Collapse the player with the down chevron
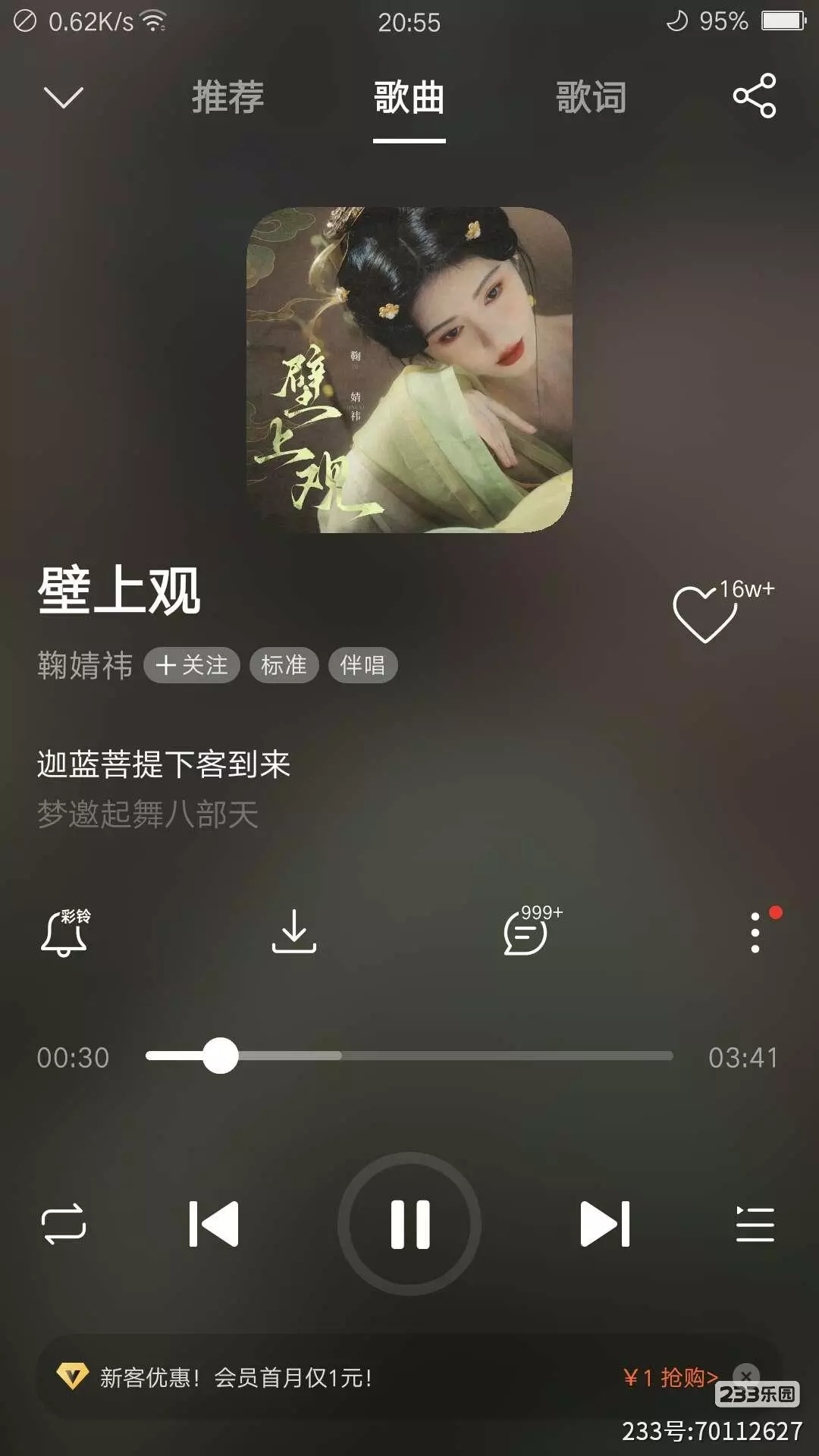Viewport: 819px width, 1456px height. point(64,97)
